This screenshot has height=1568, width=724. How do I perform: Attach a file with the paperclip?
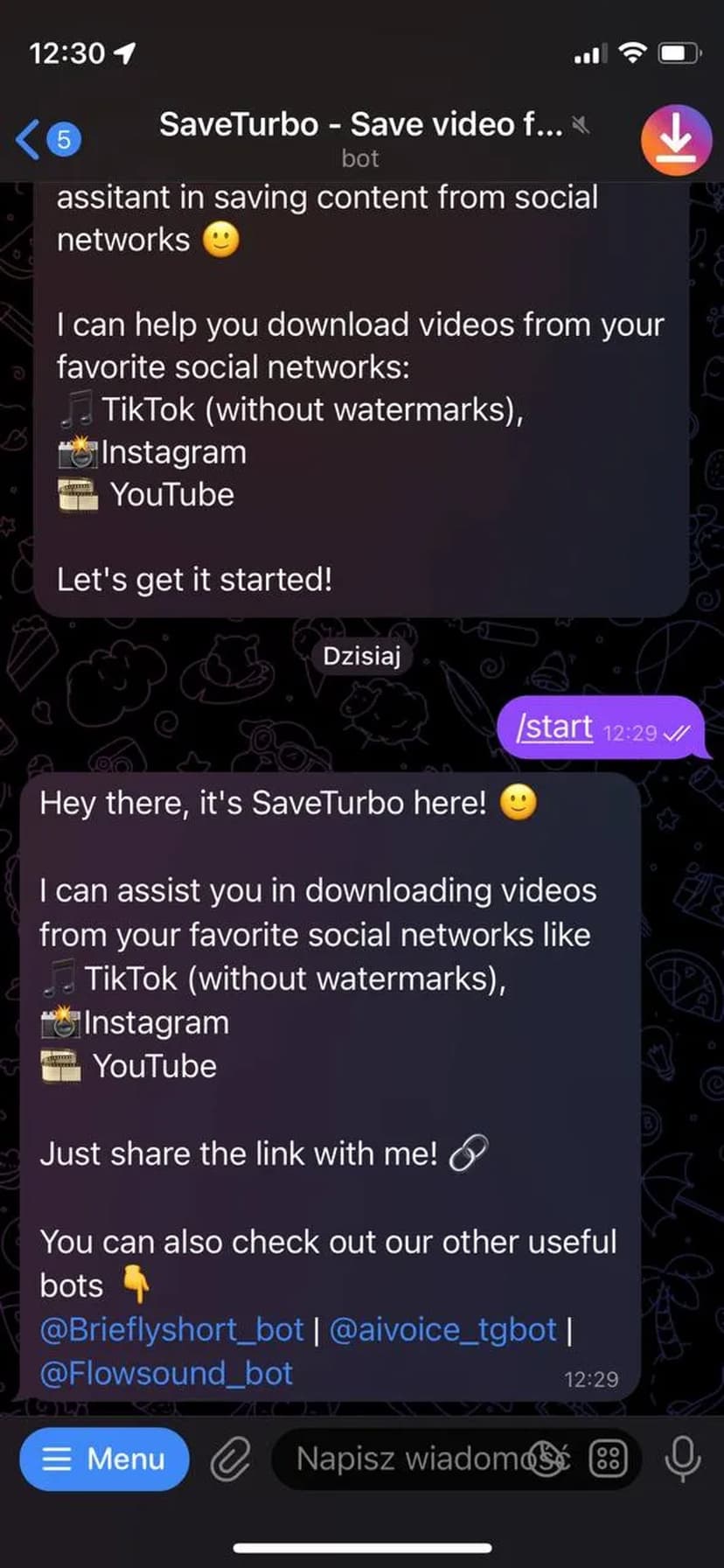[229, 1459]
